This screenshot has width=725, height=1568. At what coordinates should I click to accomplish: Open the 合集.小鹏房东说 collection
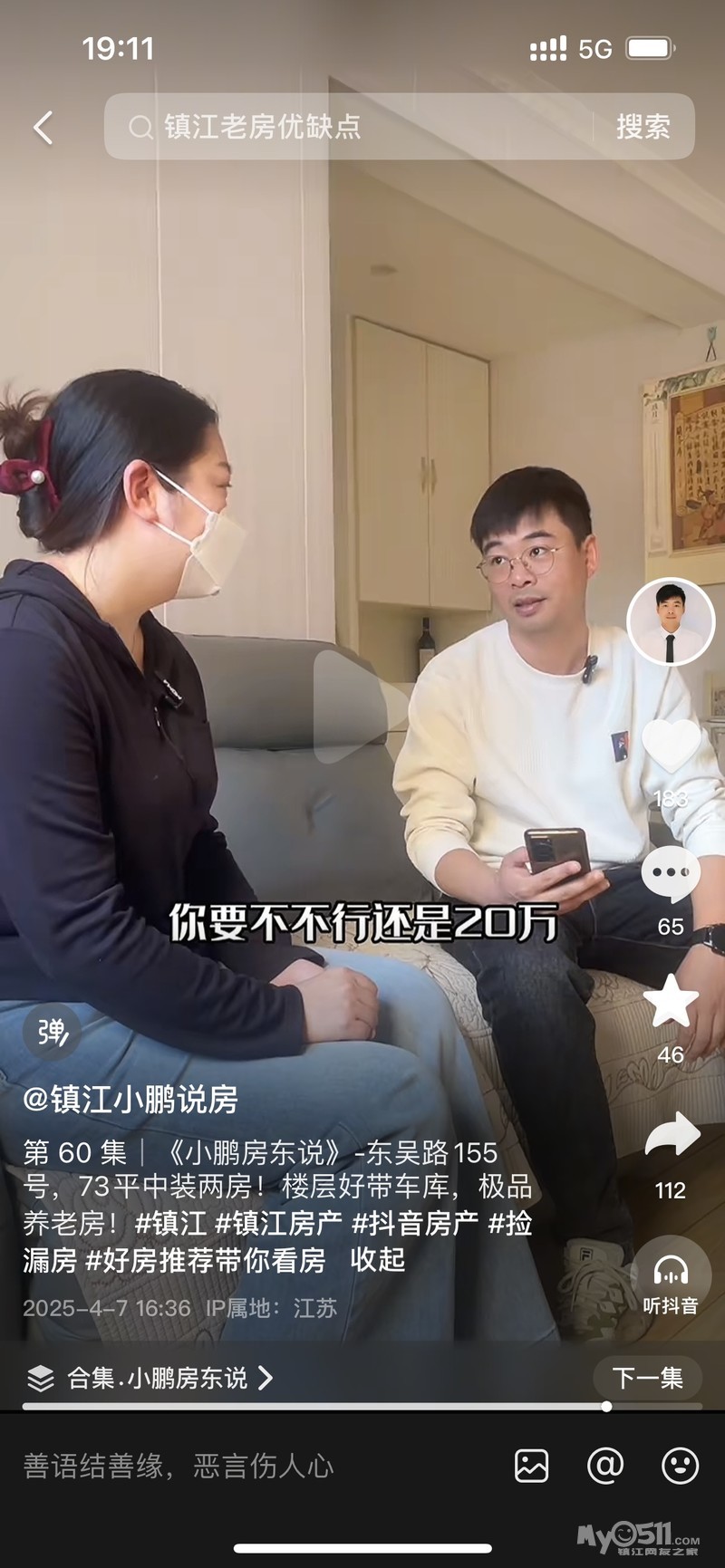[x=150, y=1378]
